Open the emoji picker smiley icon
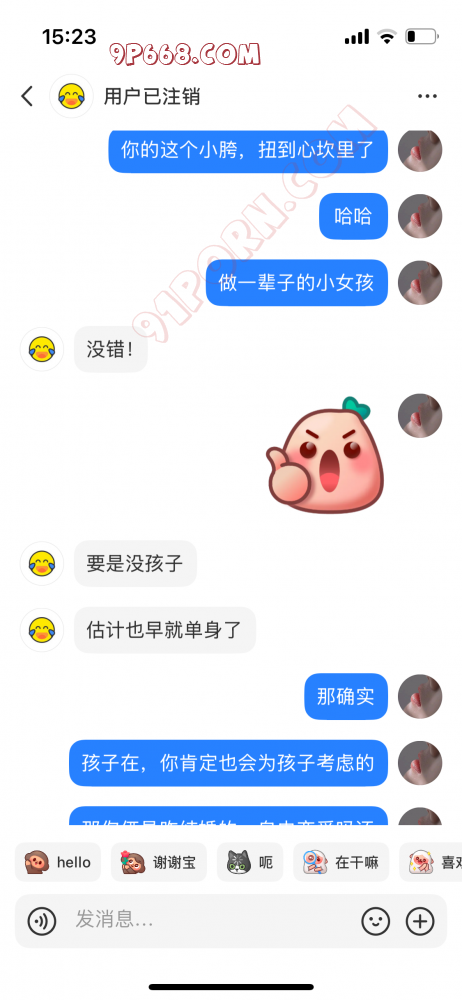Image resolution: width=462 pixels, height=1000 pixels. point(376,921)
